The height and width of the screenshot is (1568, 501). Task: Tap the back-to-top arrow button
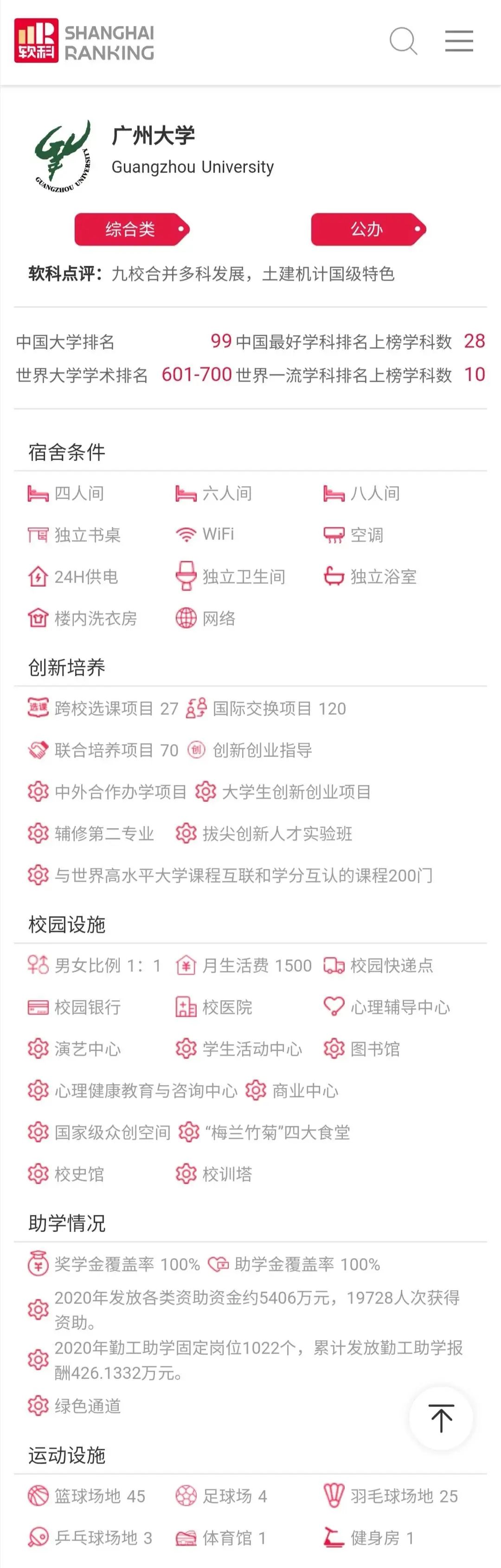(441, 1418)
